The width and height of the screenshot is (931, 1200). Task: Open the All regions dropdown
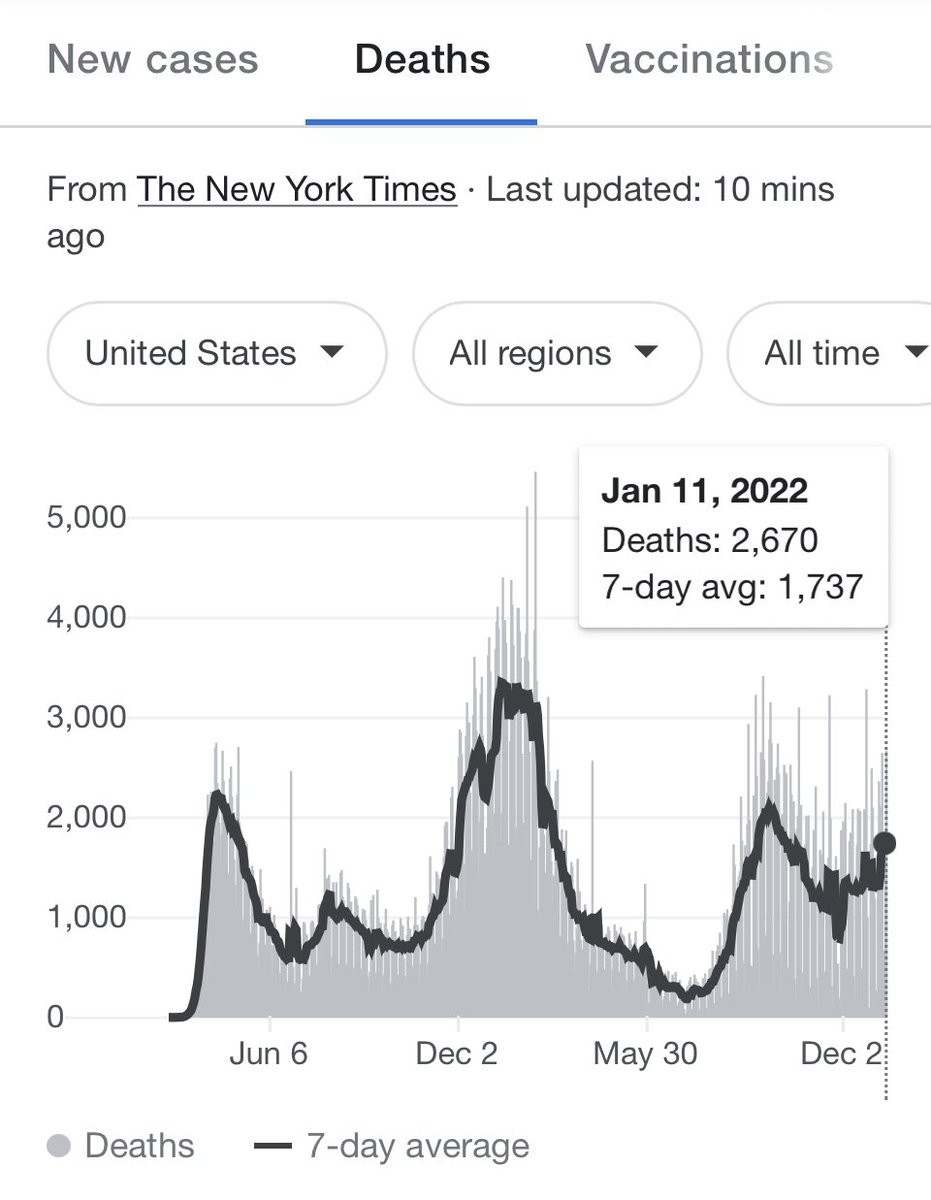point(555,353)
